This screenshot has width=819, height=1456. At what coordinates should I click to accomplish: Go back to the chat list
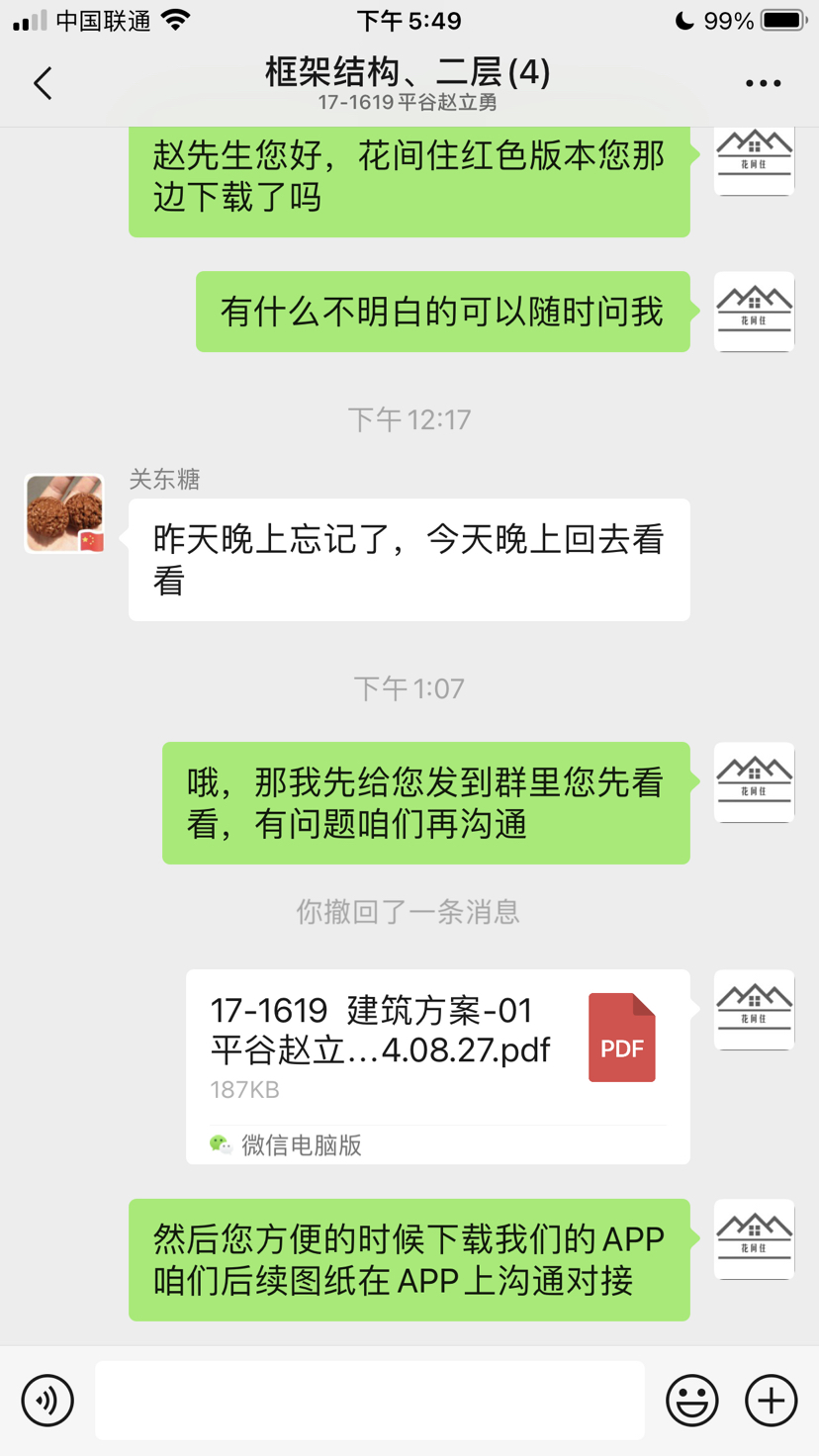click(x=43, y=83)
